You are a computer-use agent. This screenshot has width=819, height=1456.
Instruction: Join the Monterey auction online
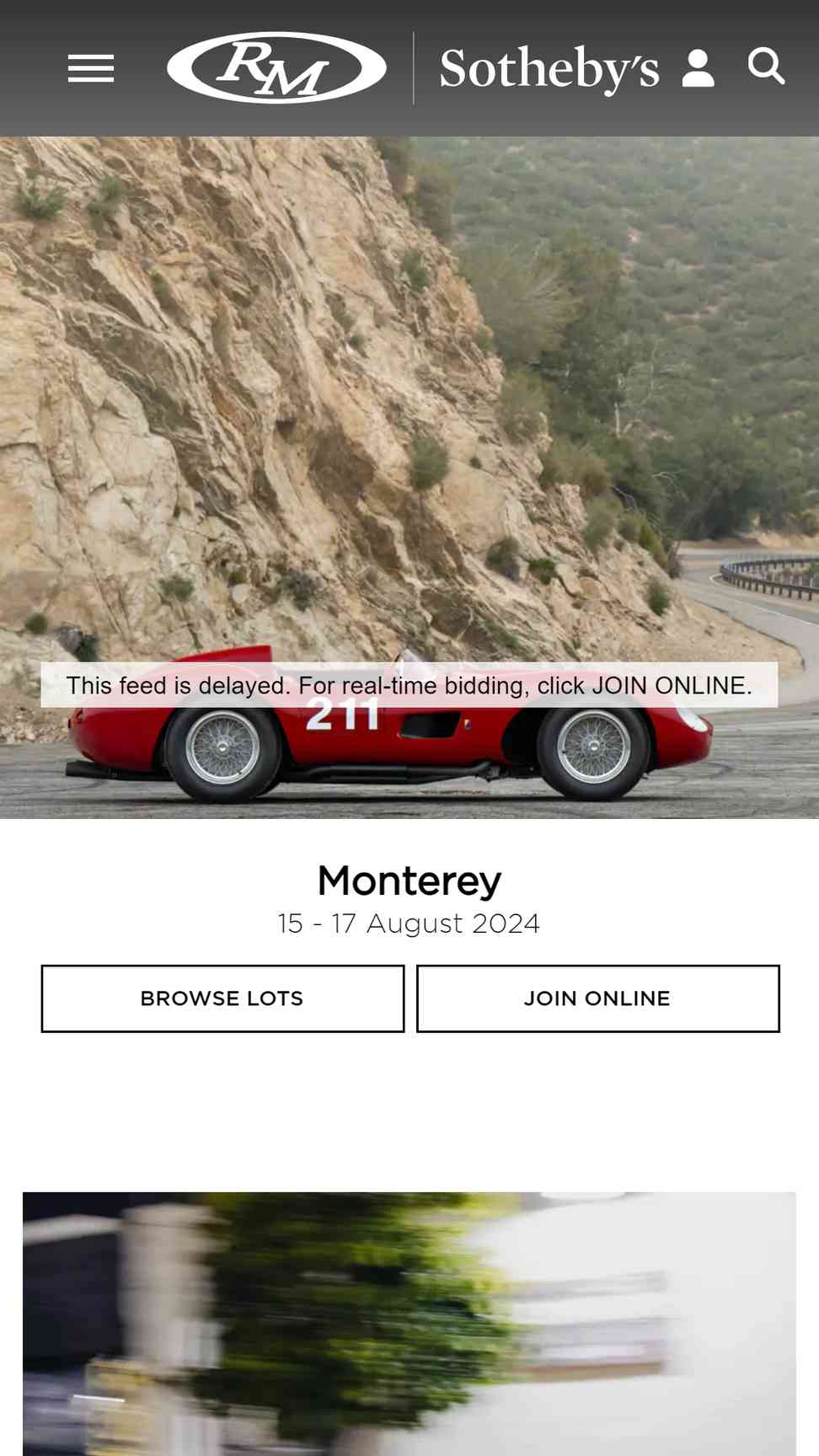point(597,998)
